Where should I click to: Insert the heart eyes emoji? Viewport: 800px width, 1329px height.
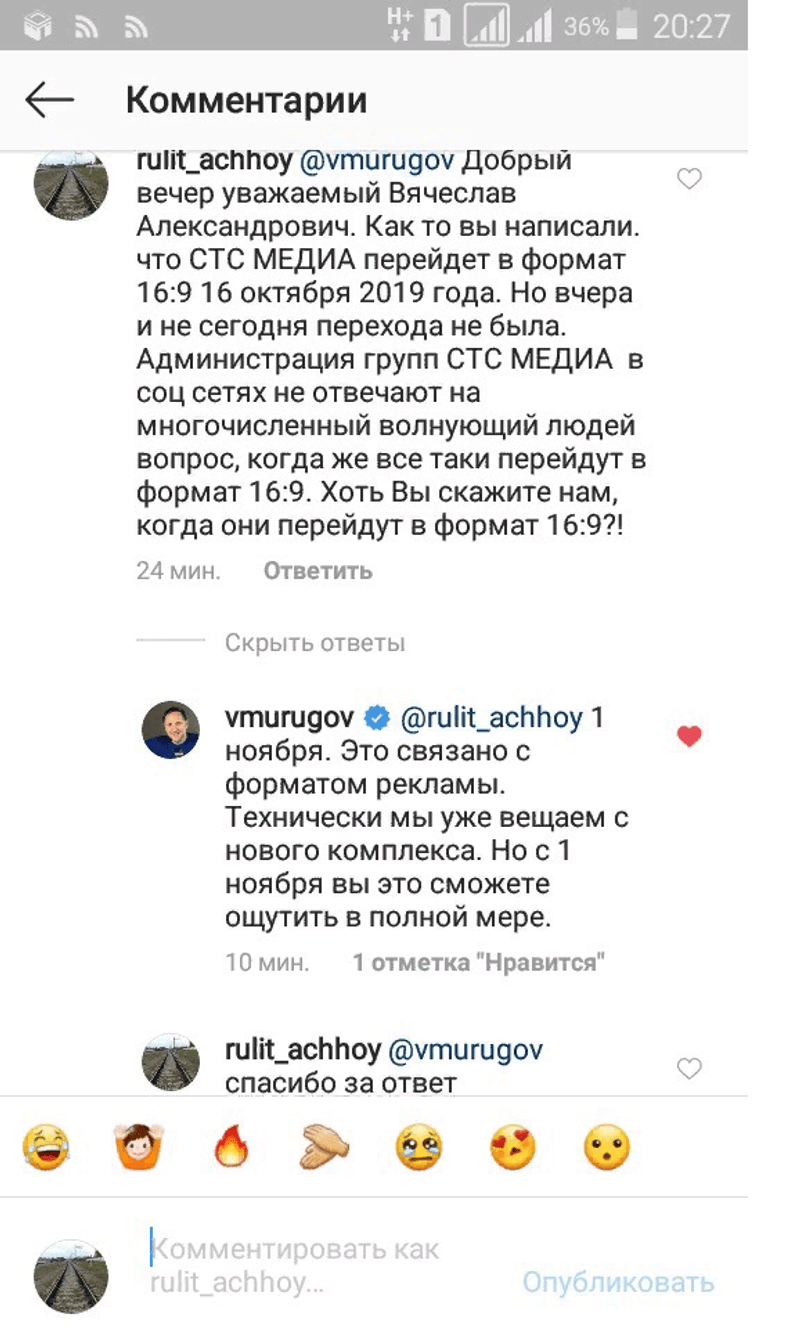point(513,1147)
